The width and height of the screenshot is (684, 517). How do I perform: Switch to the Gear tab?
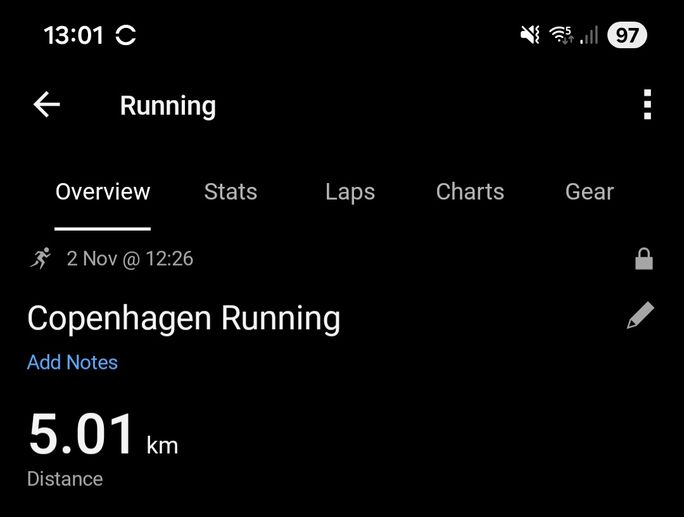[589, 192]
